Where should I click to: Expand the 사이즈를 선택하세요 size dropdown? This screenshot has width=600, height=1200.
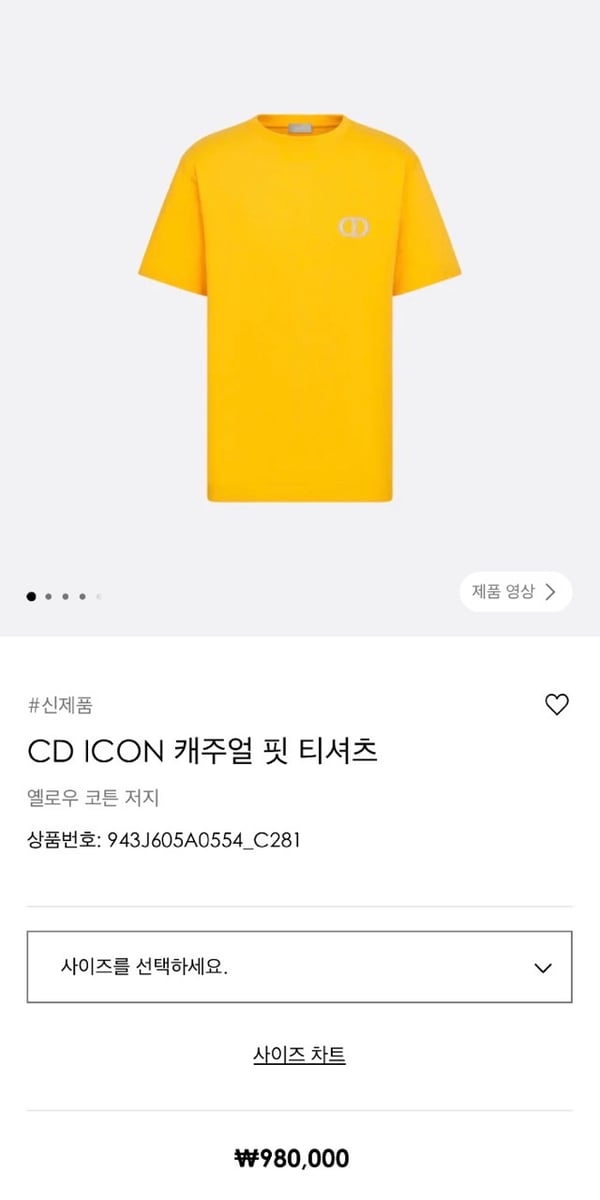pos(299,967)
